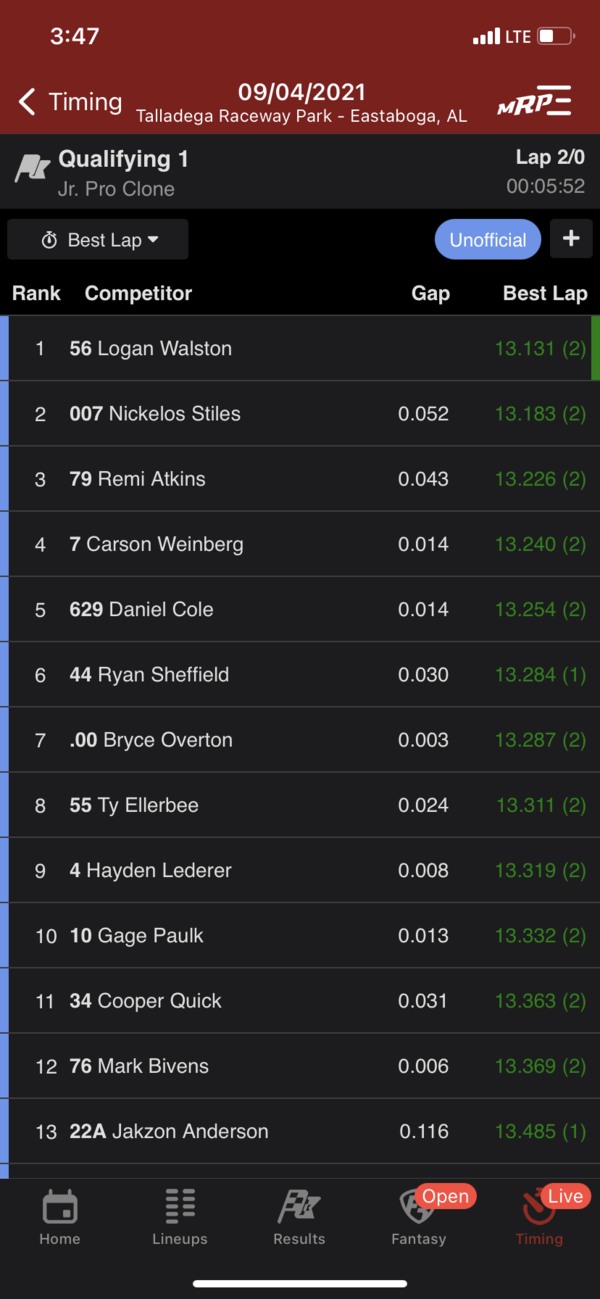The width and height of the screenshot is (600, 1299).
Task: Open Gage Paulk's row
Action: pyautogui.click(x=300, y=936)
